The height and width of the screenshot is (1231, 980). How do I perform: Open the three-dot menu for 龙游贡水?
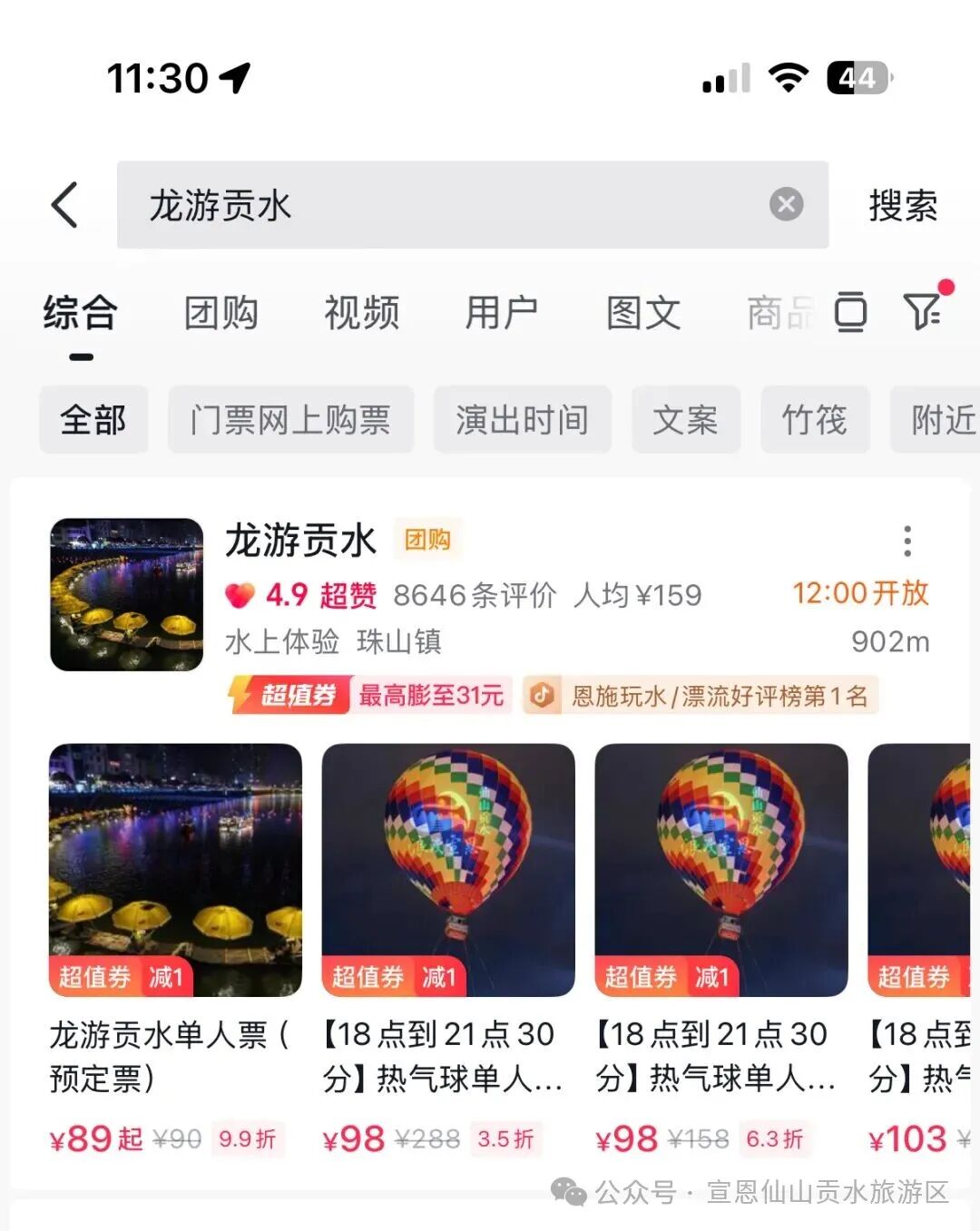tap(907, 542)
